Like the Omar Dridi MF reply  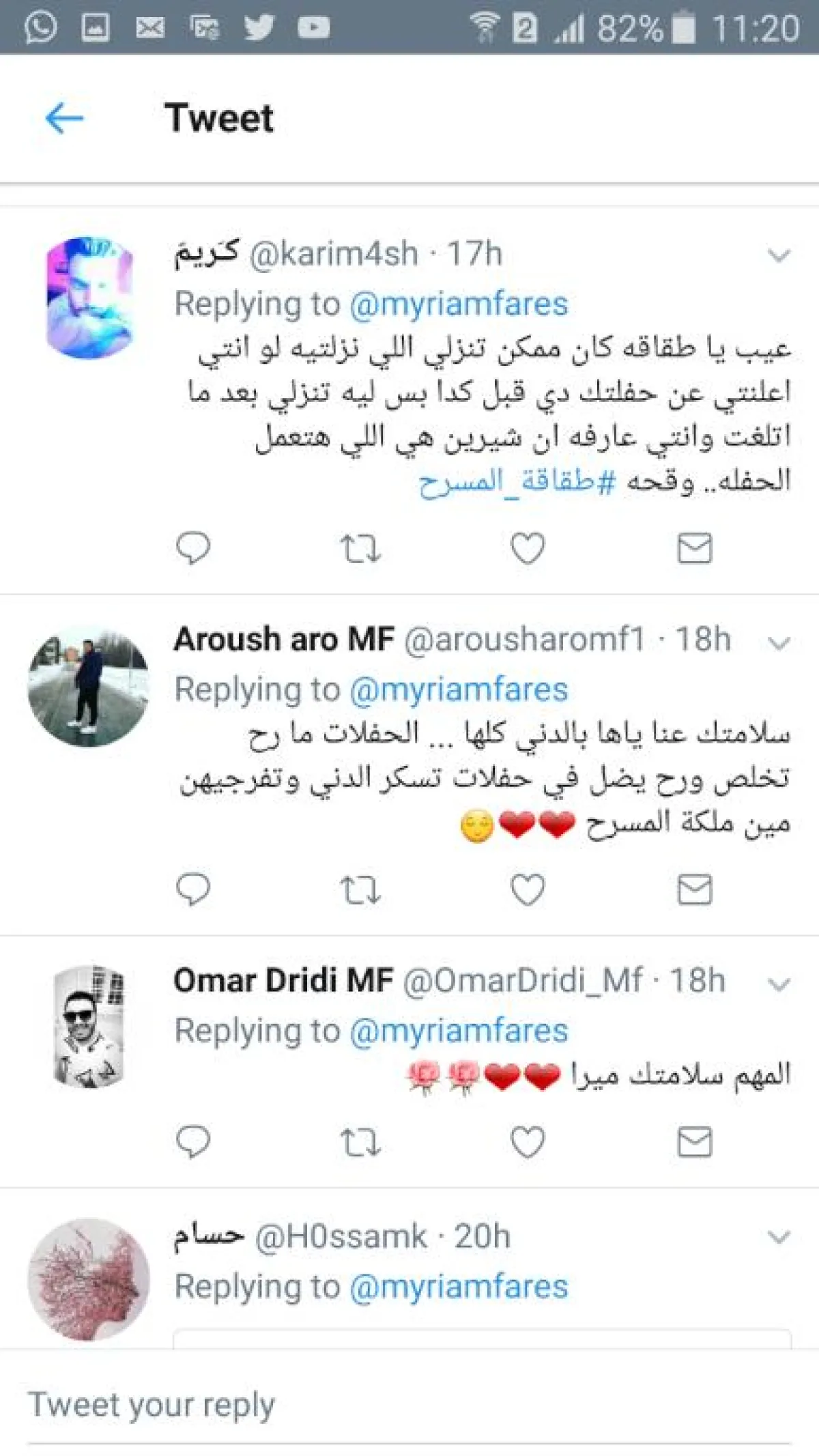[x=528, y=1142]
